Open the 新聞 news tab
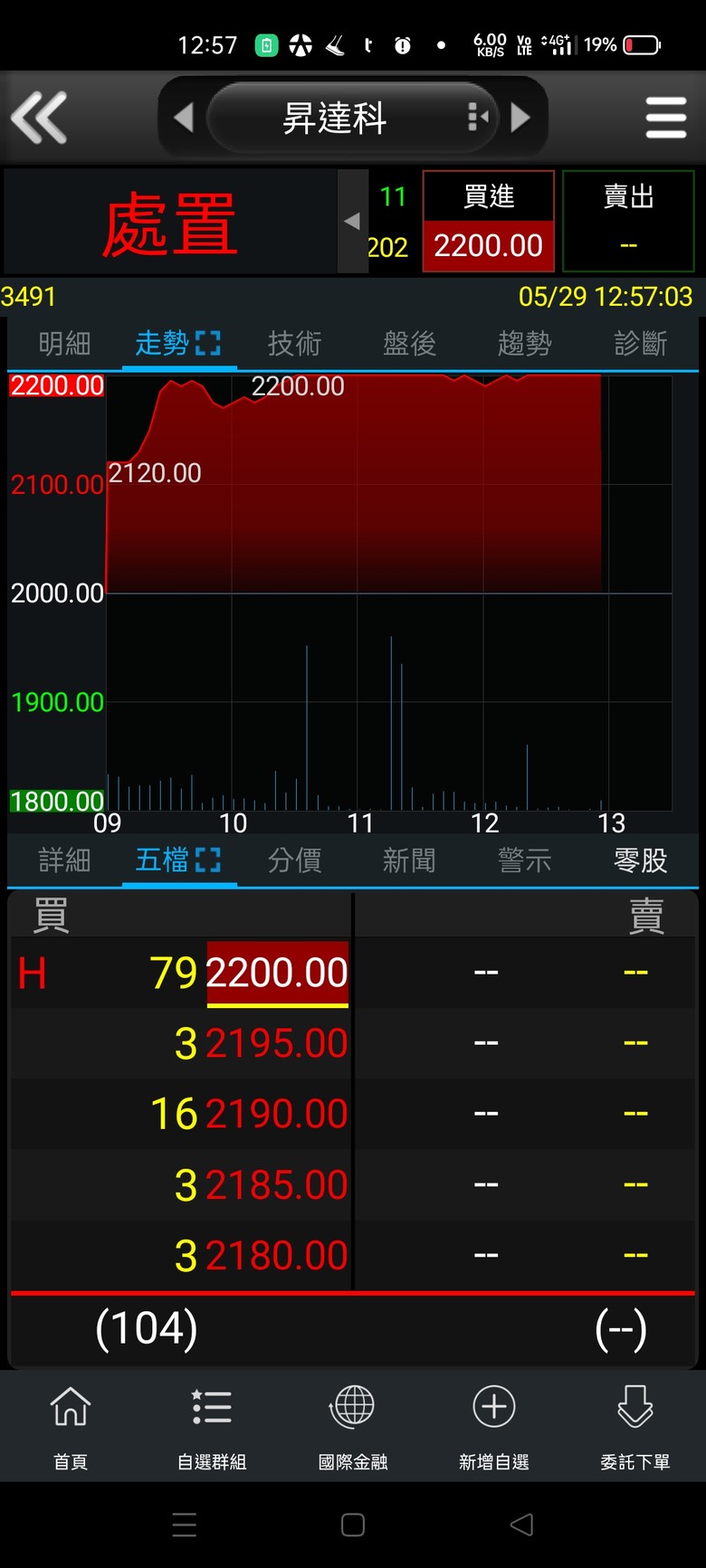Screen dimensions: 706x1568 [410, 860]
